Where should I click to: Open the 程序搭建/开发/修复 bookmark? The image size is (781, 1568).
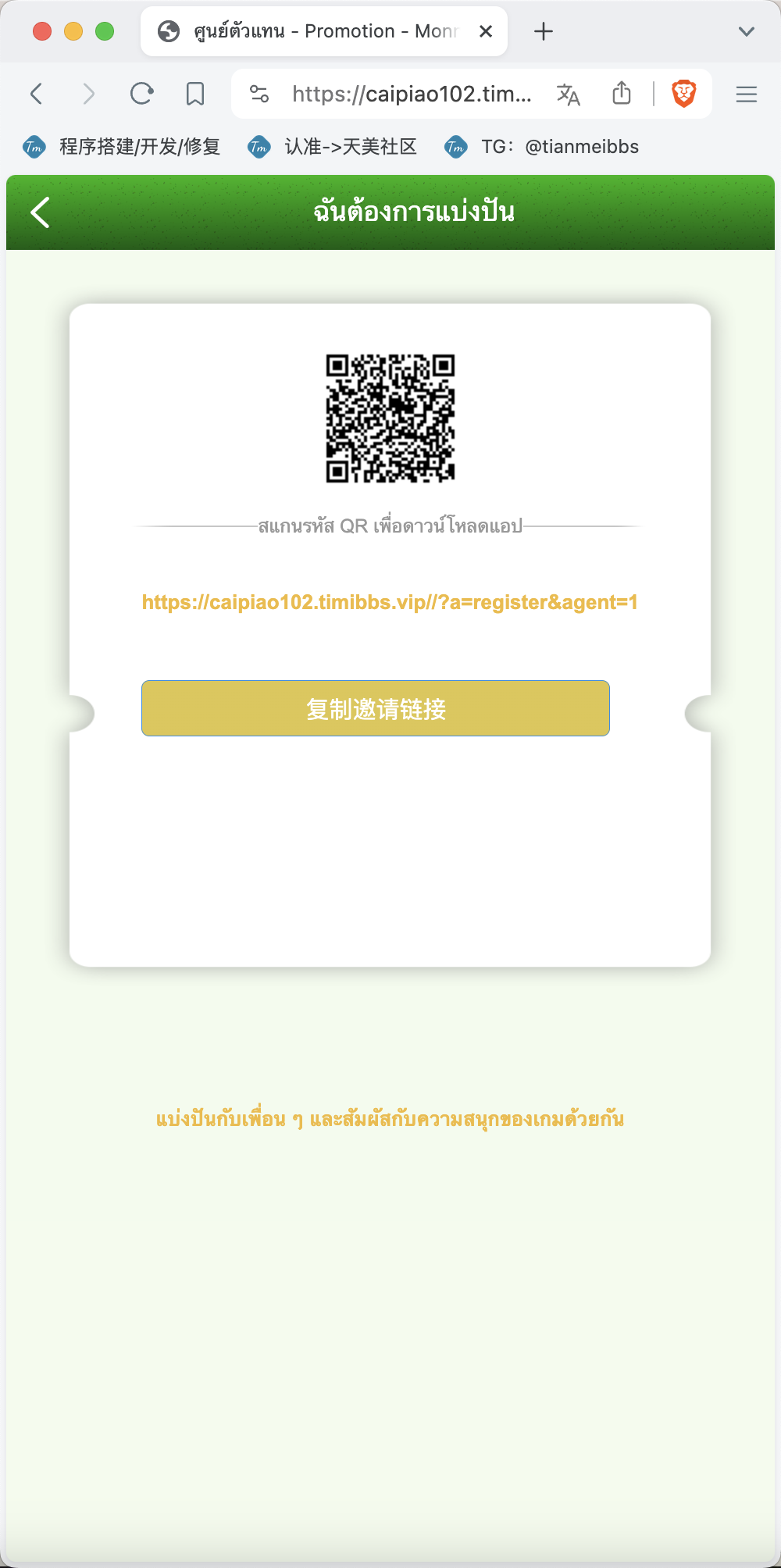122,147
